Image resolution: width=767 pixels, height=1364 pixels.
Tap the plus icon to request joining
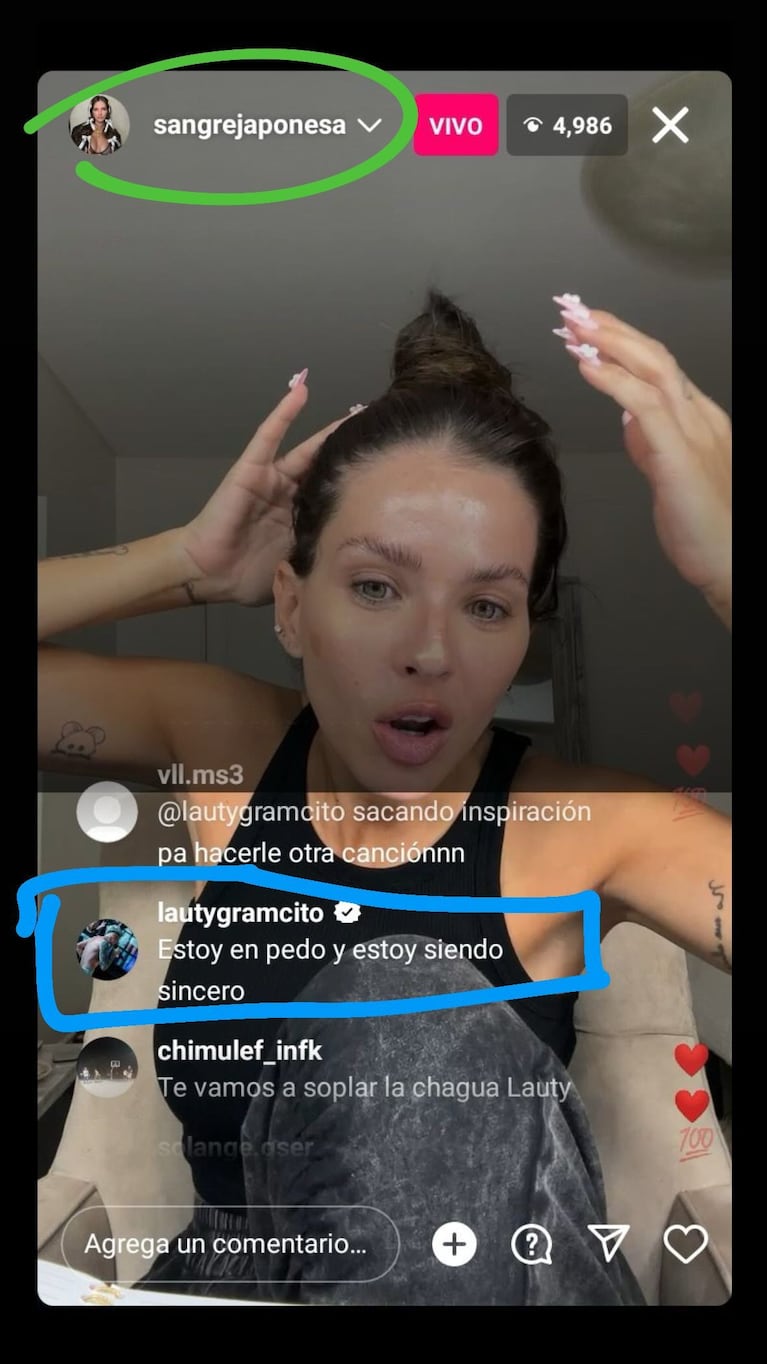(x=453, y=1244)
